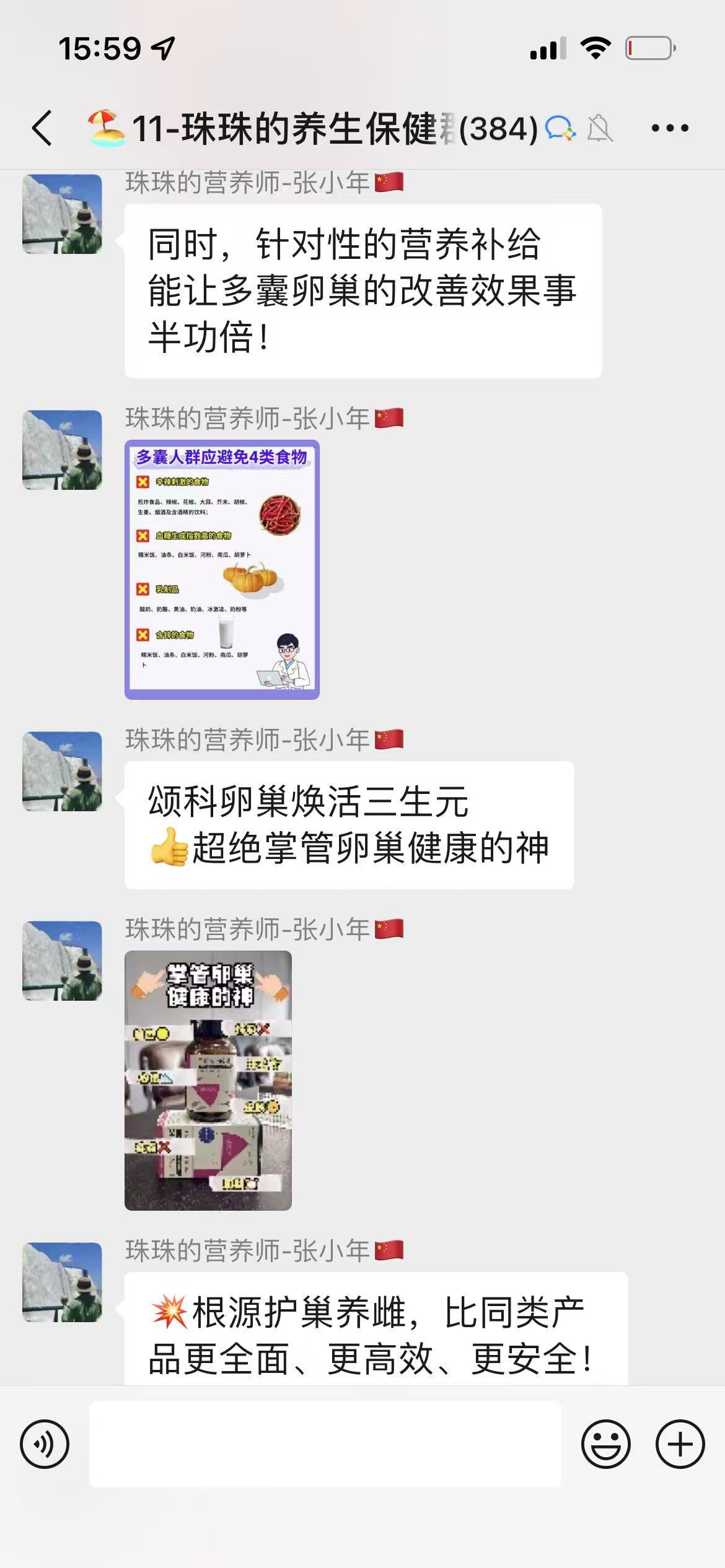The width and height of the screenshot is (725, 1568).
Task: Open the 多囊人群应避免4类食物 image
Action: (x=222, y=570)
